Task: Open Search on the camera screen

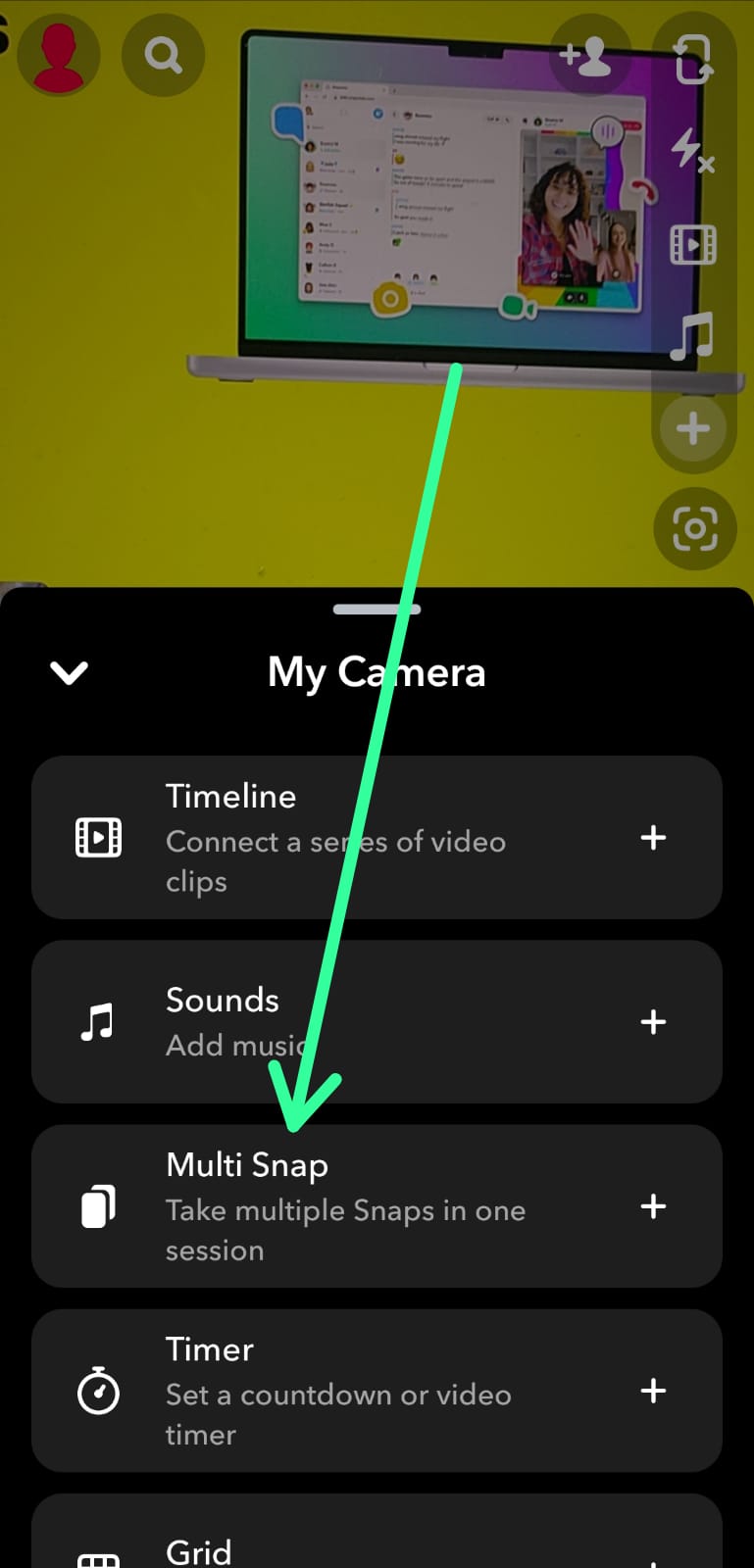Action: pos(163,55)
